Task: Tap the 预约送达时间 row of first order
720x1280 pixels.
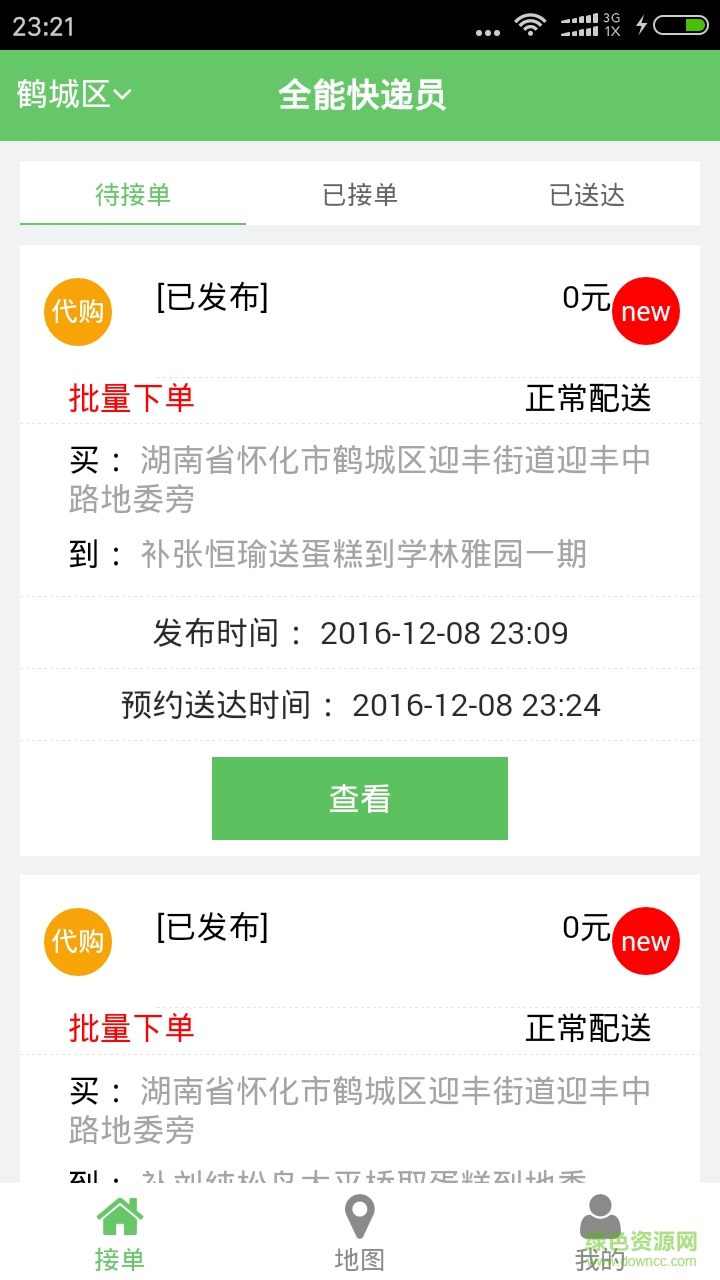Action: click(360, 705)
